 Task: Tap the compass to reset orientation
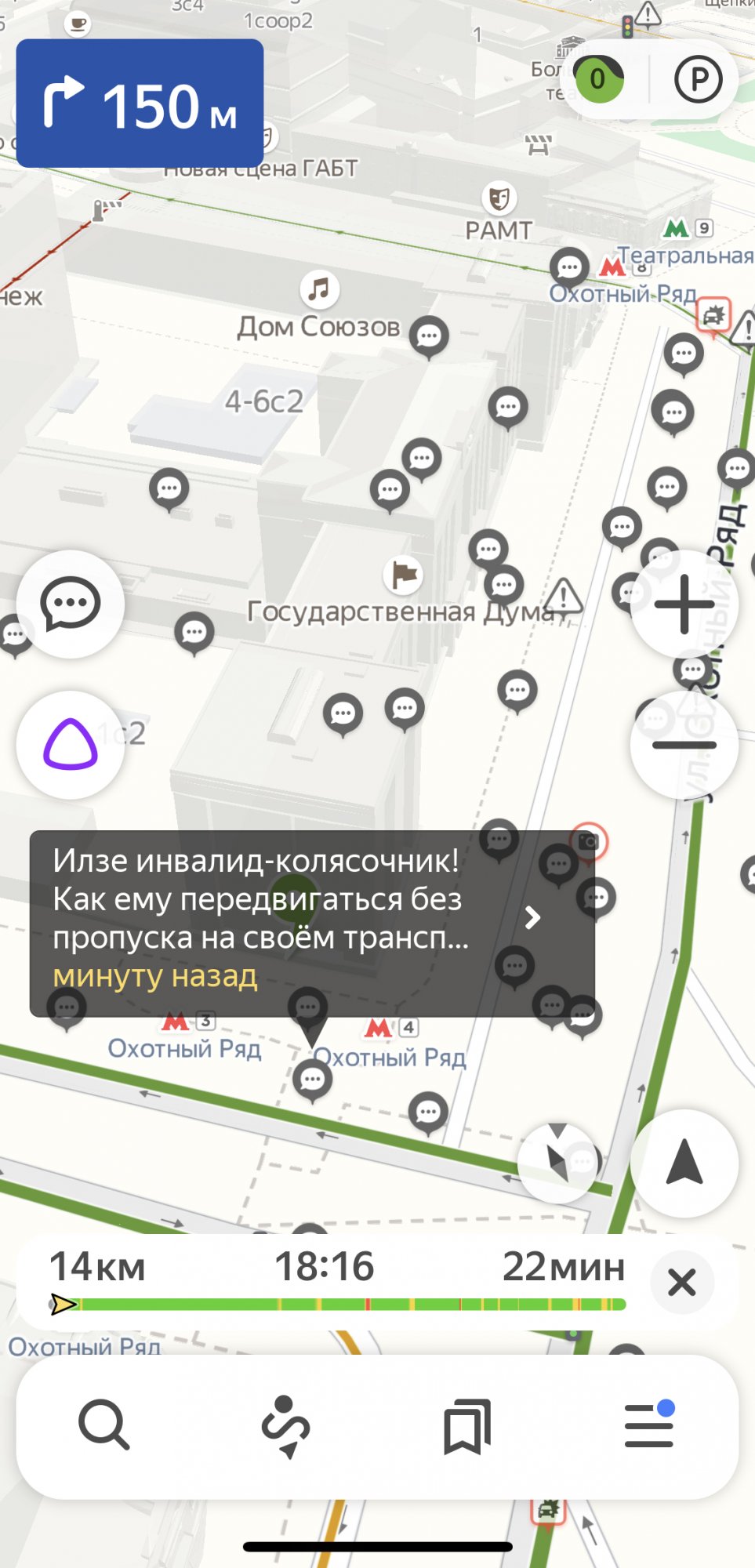point(557,1163)
